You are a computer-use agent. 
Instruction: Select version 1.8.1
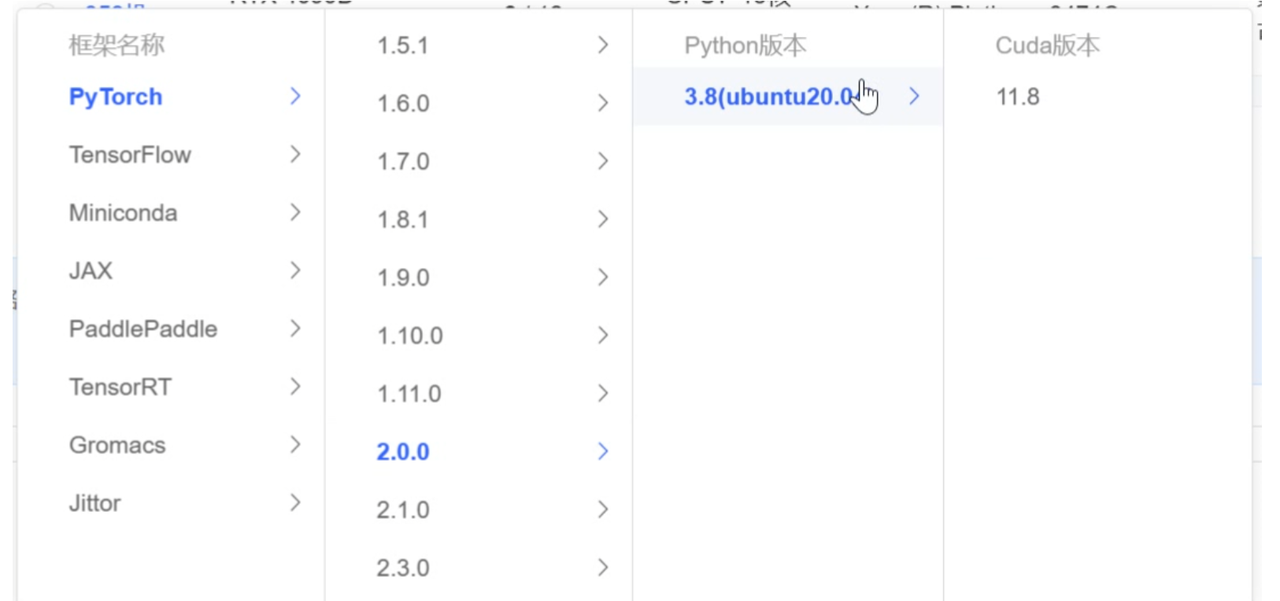[x=403, y=220]
